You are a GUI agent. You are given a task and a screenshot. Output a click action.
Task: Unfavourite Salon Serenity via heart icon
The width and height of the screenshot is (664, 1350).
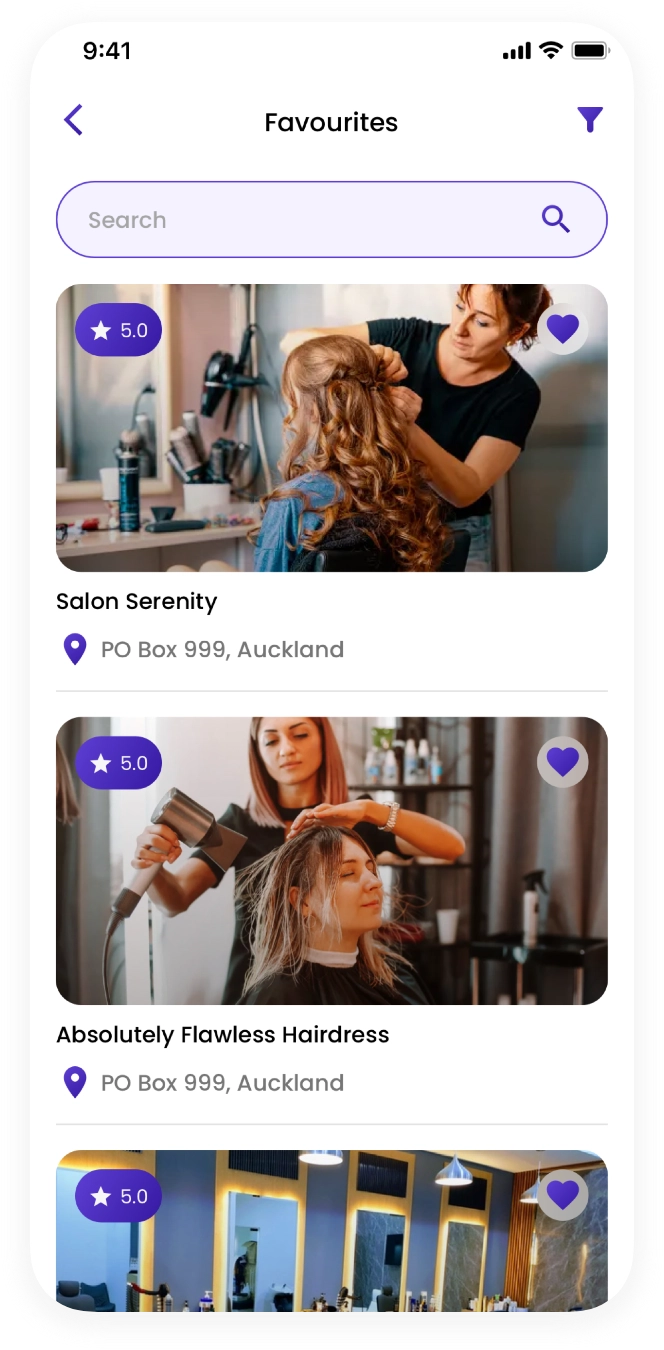563,329
